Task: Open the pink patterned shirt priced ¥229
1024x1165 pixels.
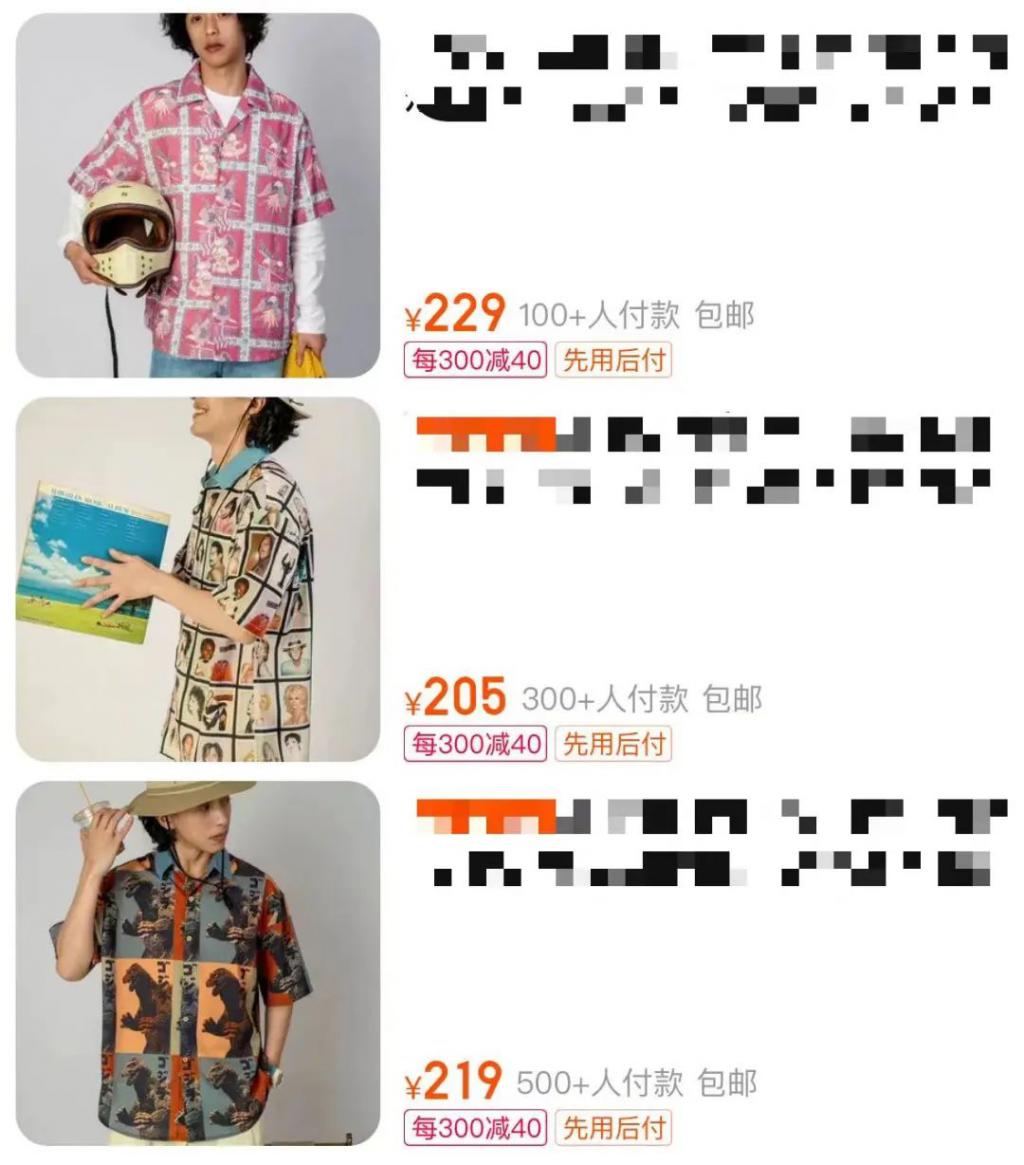Action: point(198,195)
